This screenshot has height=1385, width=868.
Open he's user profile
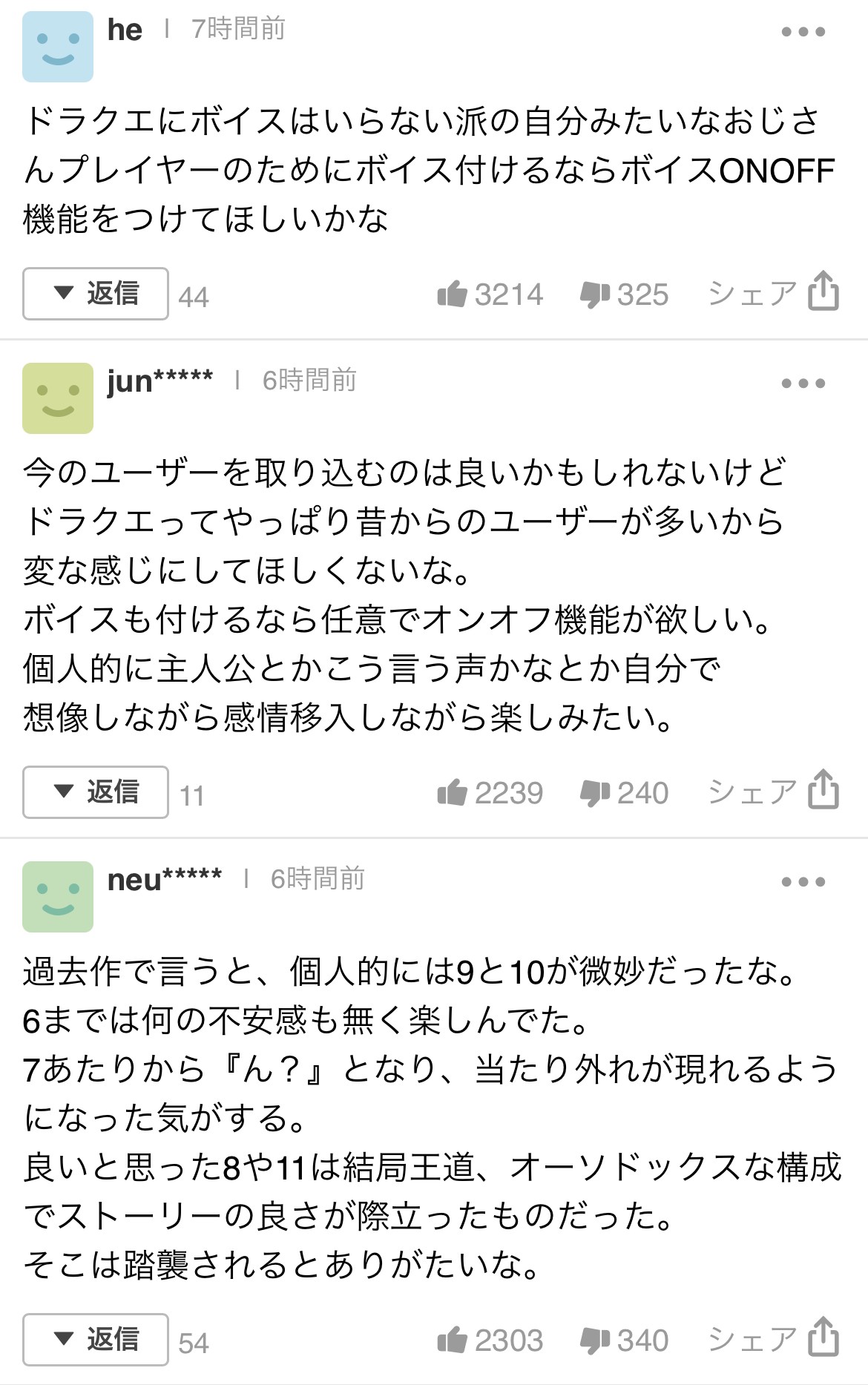point(58,46)
